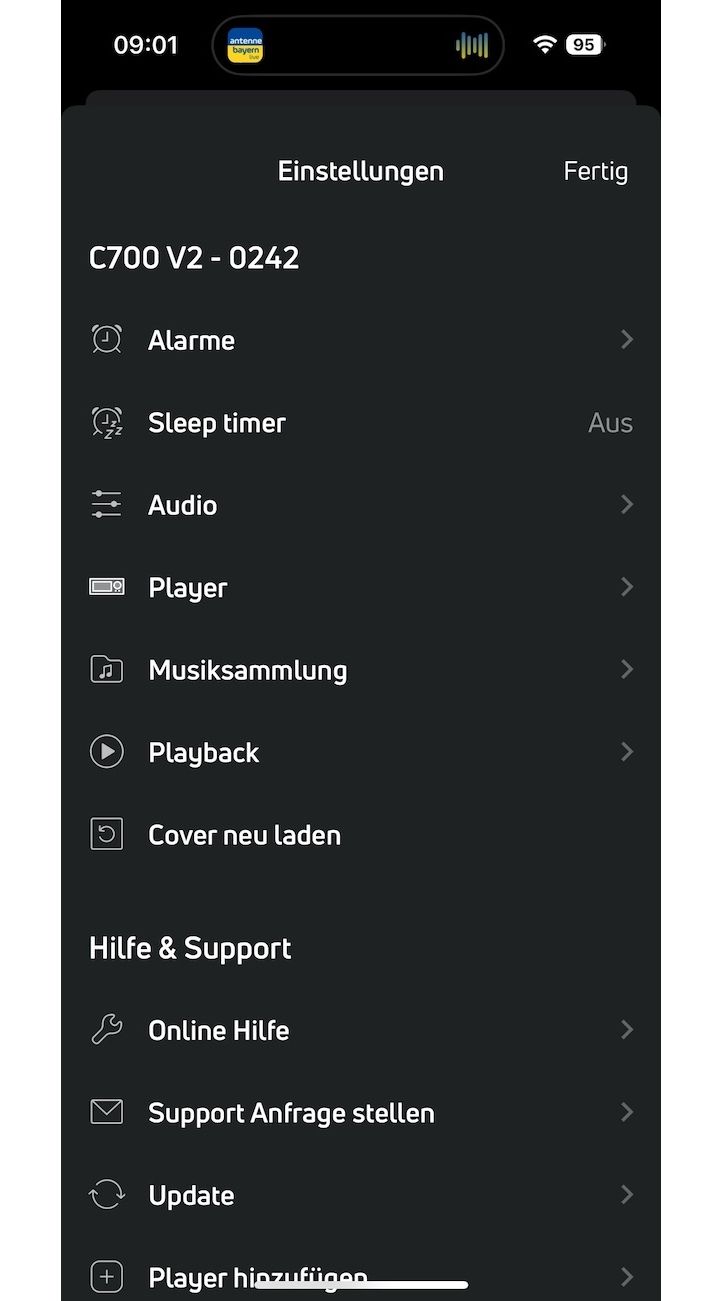Tap Player hinzufügen

(x=360, y=1275)
